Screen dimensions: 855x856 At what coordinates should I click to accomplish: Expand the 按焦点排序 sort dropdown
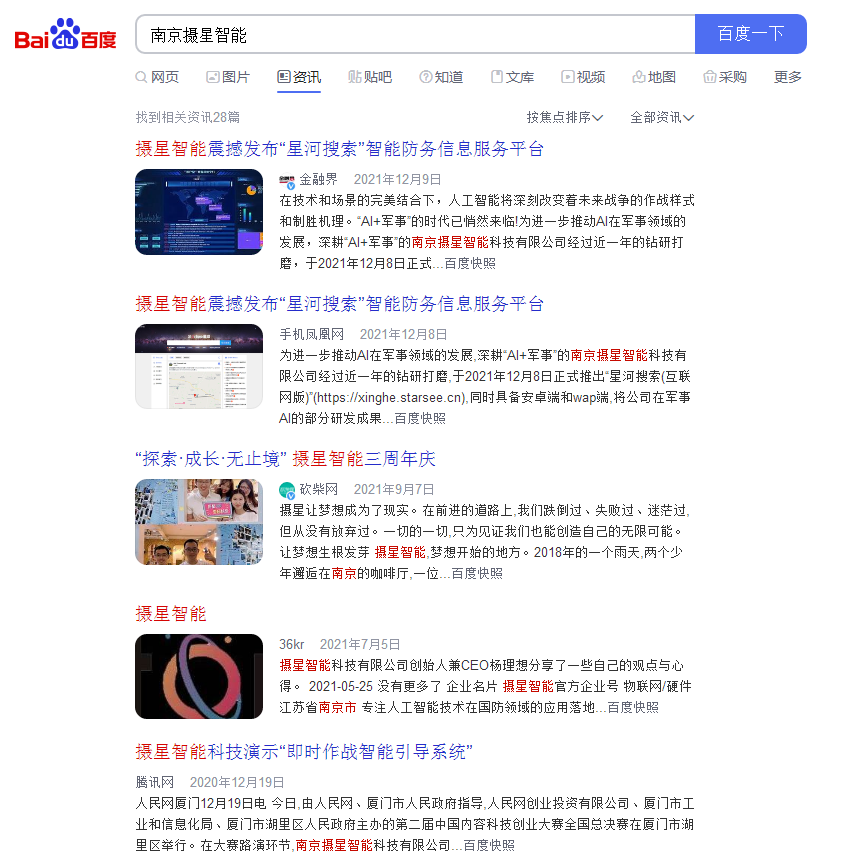point(565,117)
